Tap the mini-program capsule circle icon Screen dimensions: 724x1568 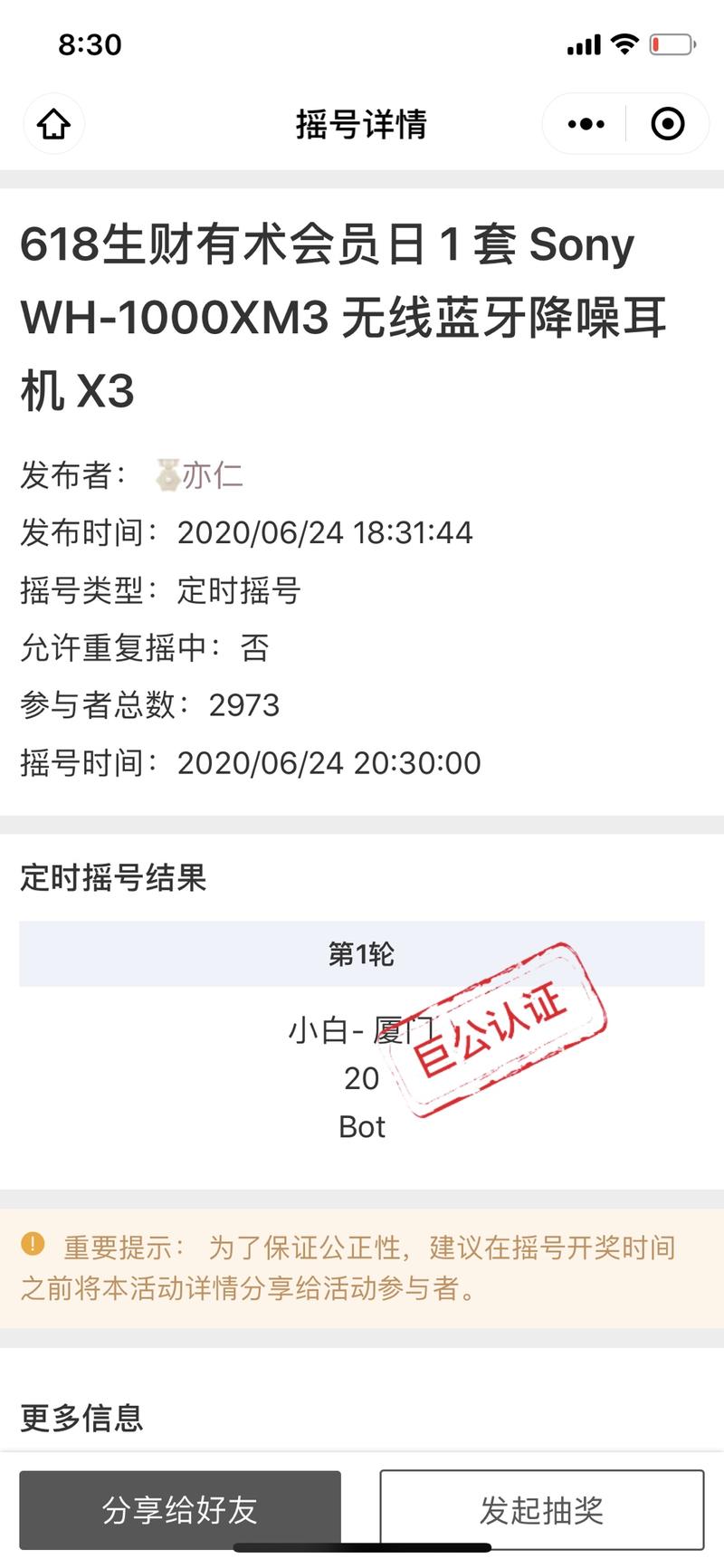tap(665, 124)
